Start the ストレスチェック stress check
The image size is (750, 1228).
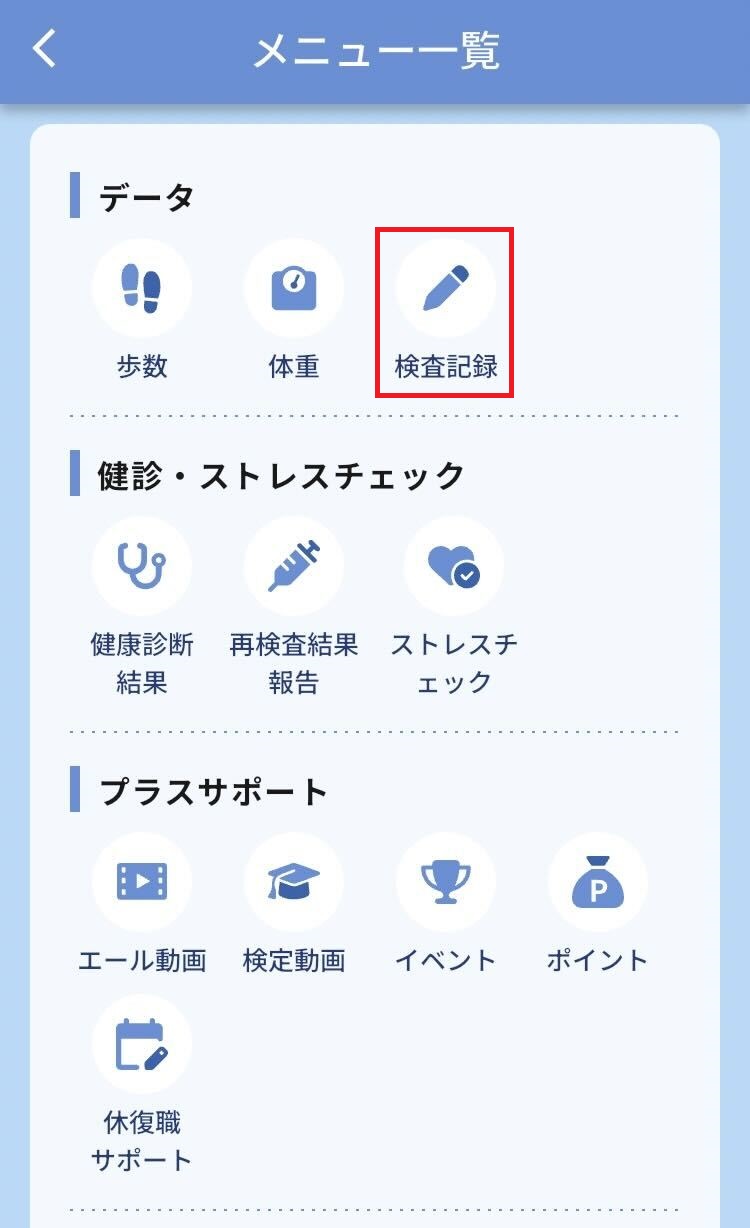(453, 567)
